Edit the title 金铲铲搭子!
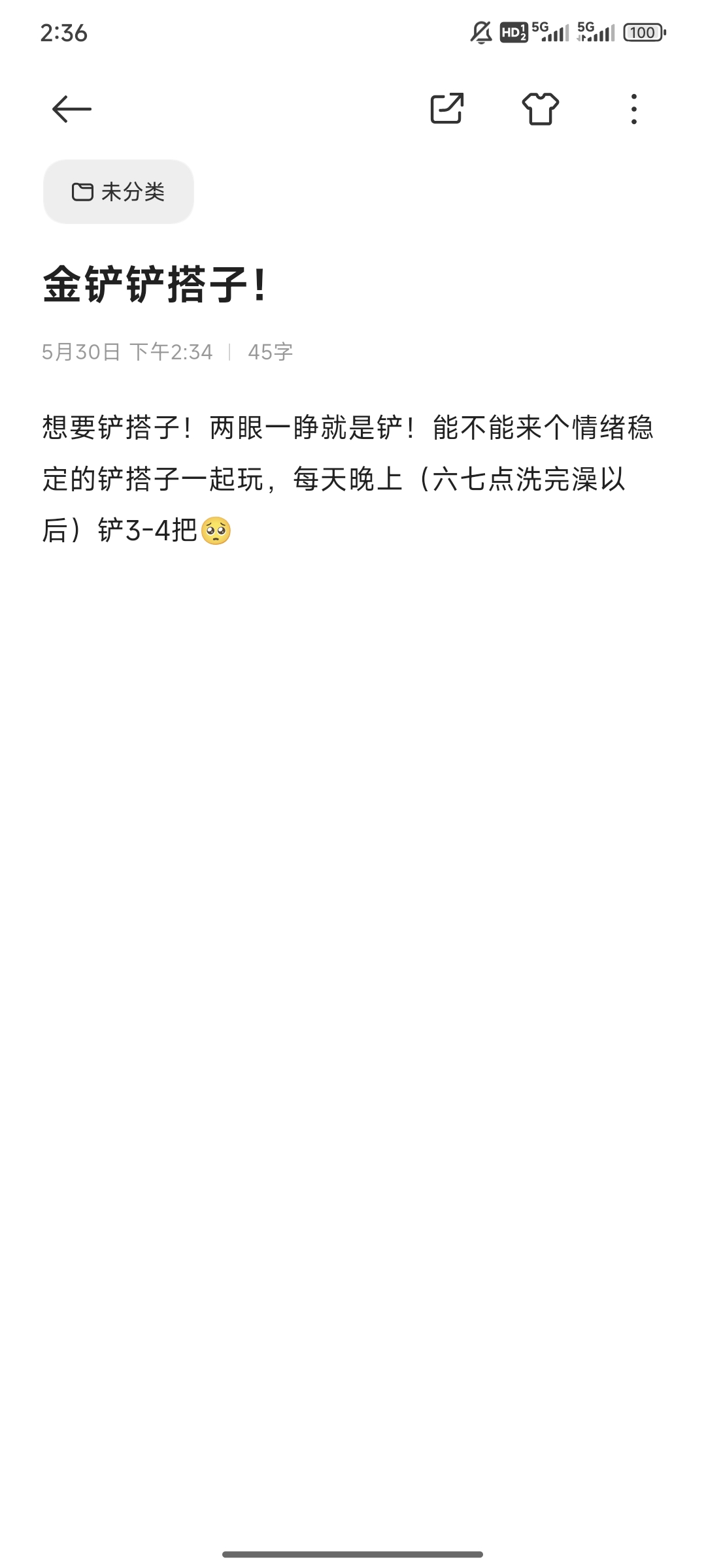 tap(156, 285)
